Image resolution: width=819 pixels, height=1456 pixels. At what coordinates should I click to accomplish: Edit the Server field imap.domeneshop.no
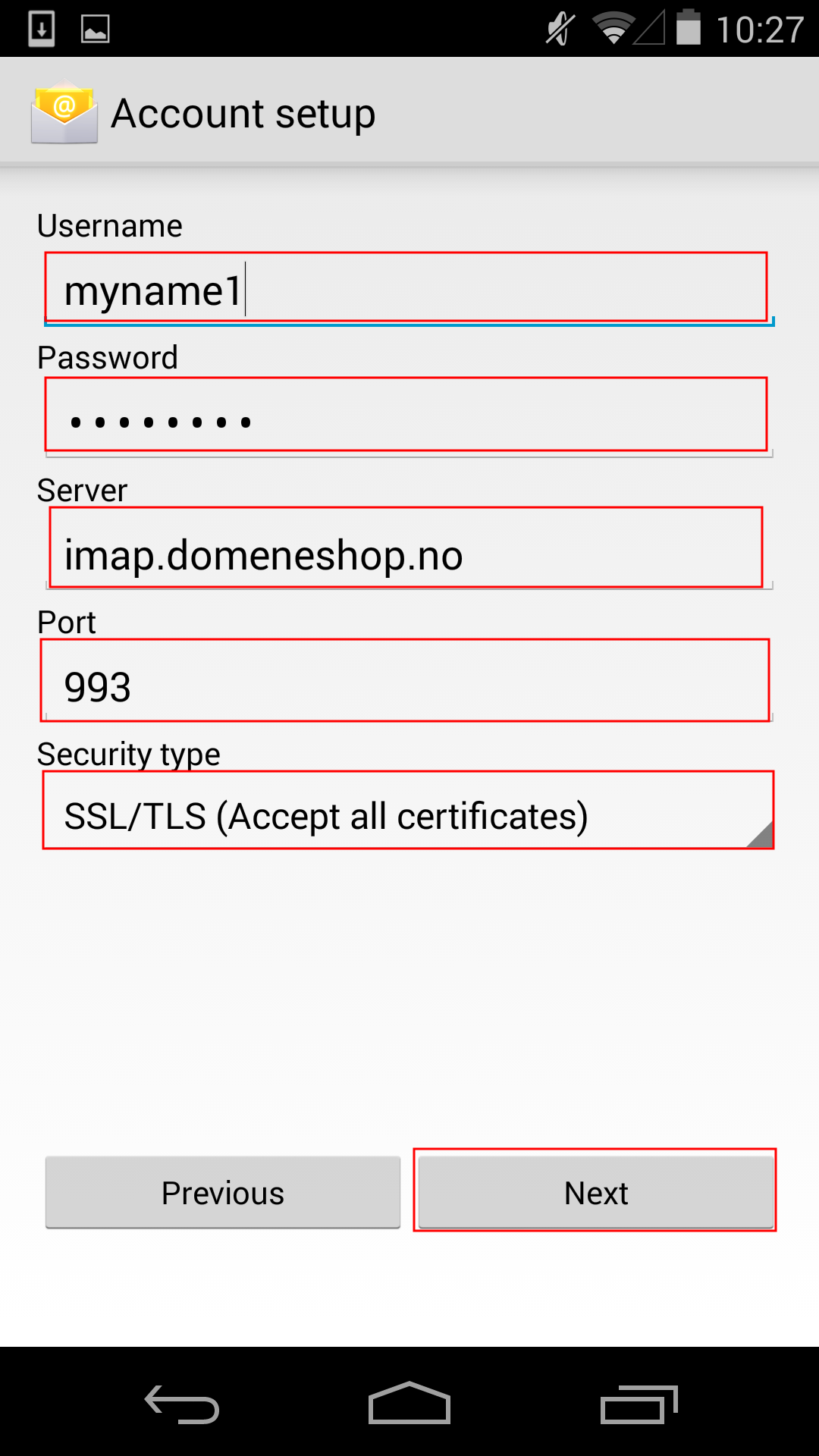coord(409,549)
